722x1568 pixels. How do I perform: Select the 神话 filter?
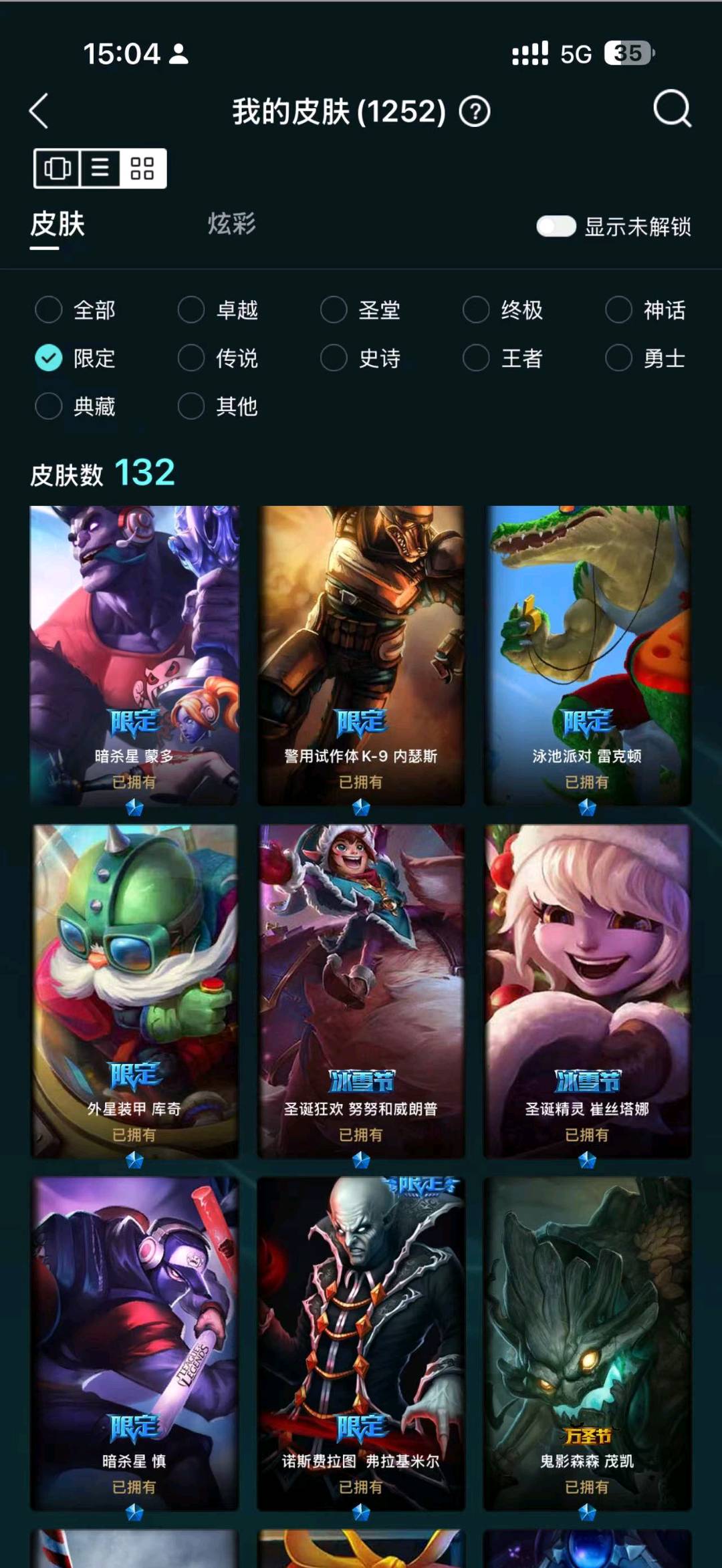click(646, 310)
